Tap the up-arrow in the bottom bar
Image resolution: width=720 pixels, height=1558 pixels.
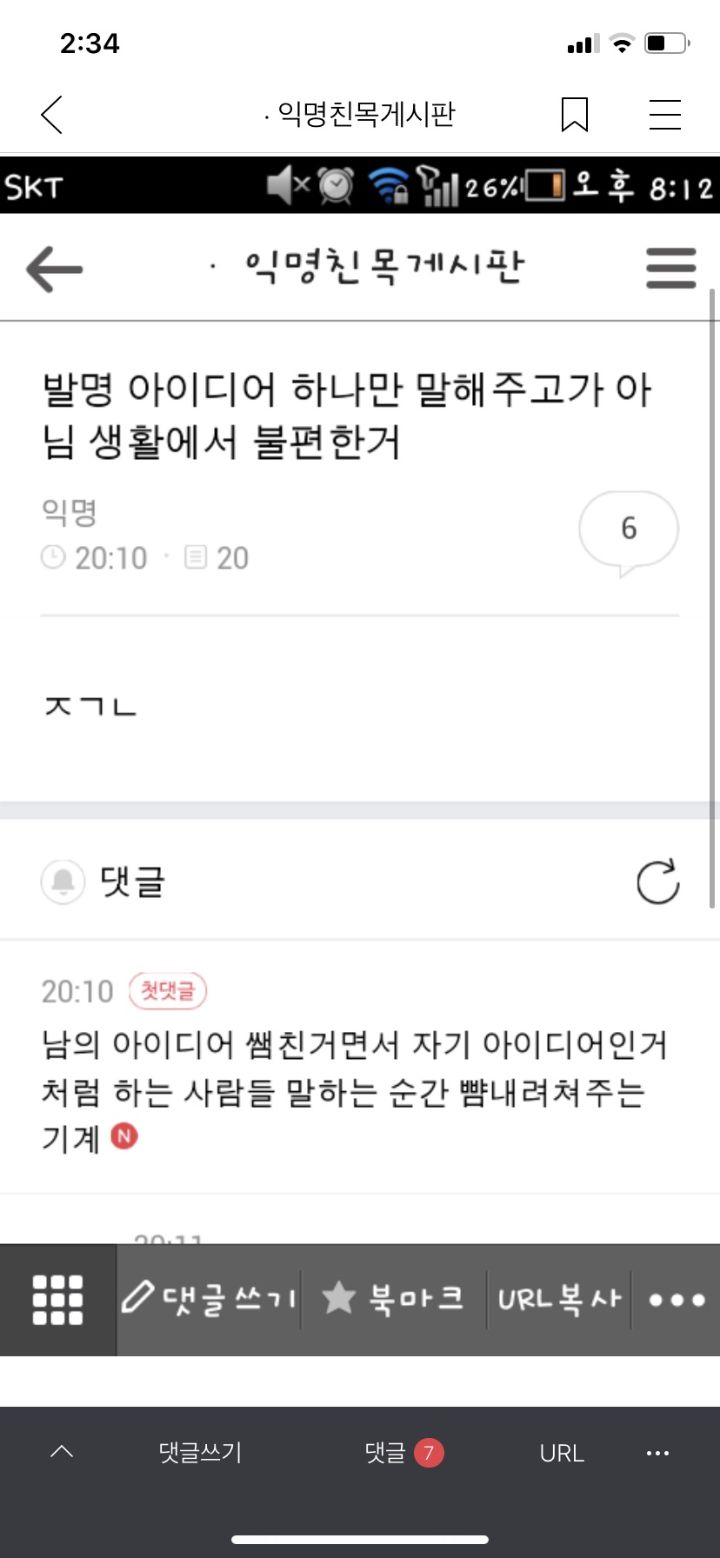(61, 1452)
